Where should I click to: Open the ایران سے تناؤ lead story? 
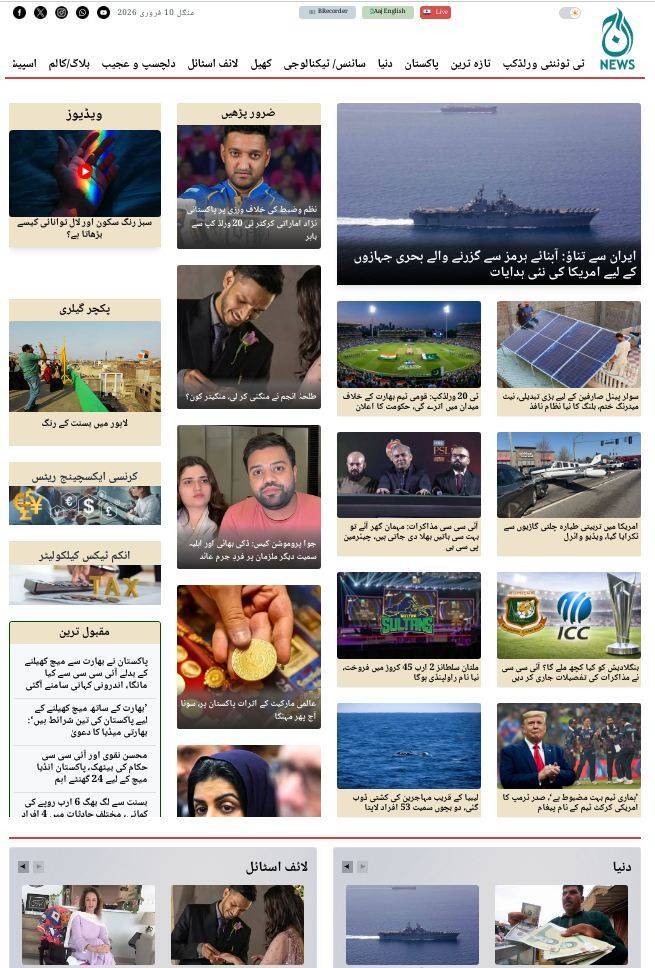(488, 262)
